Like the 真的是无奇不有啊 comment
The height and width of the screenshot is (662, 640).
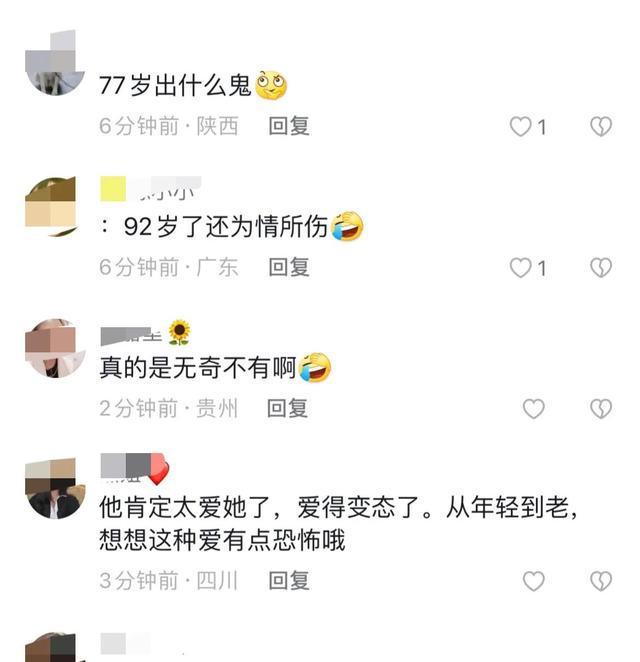point(534,409)
